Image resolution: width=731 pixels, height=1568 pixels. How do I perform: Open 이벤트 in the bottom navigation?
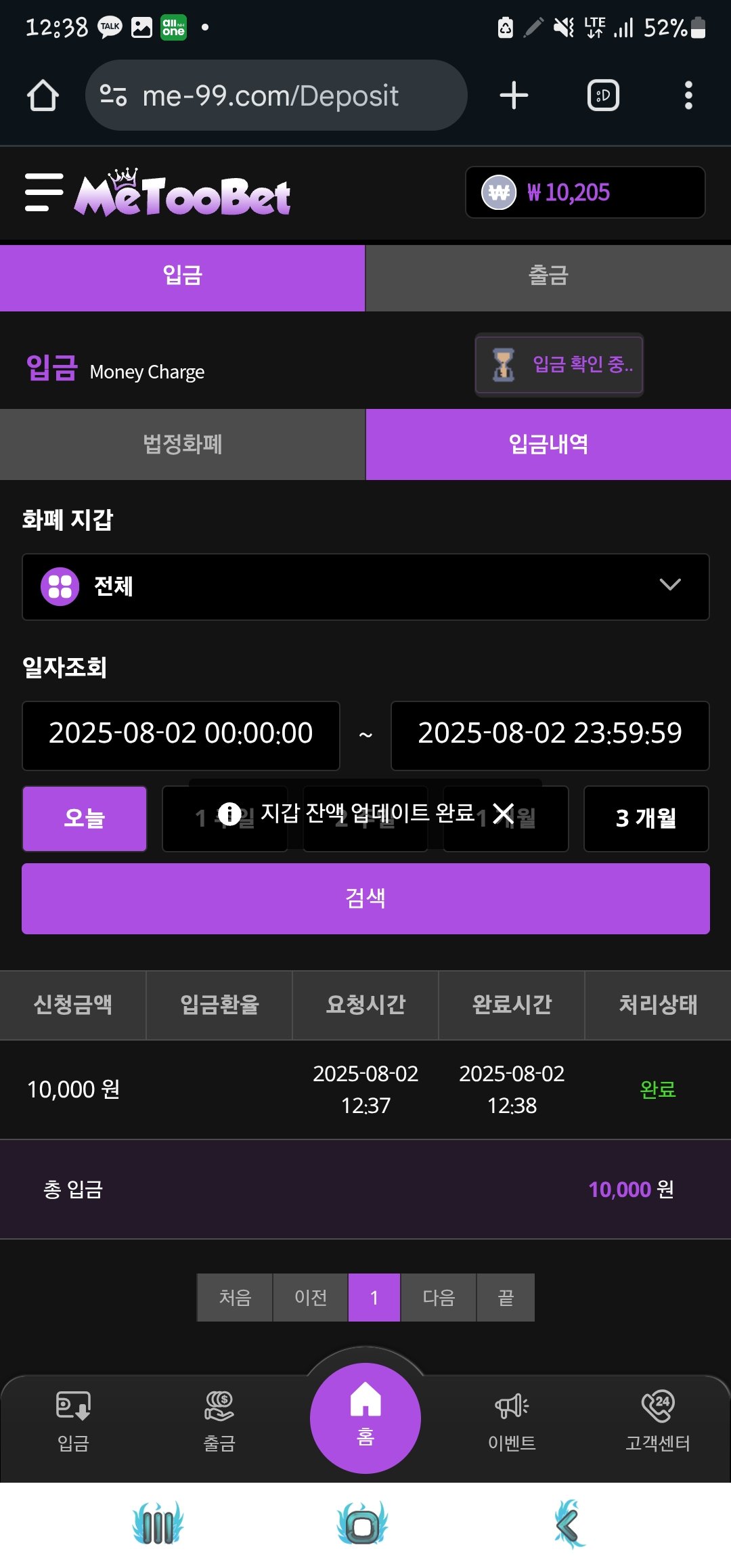pyautogui.click(x=512, y=1421)
